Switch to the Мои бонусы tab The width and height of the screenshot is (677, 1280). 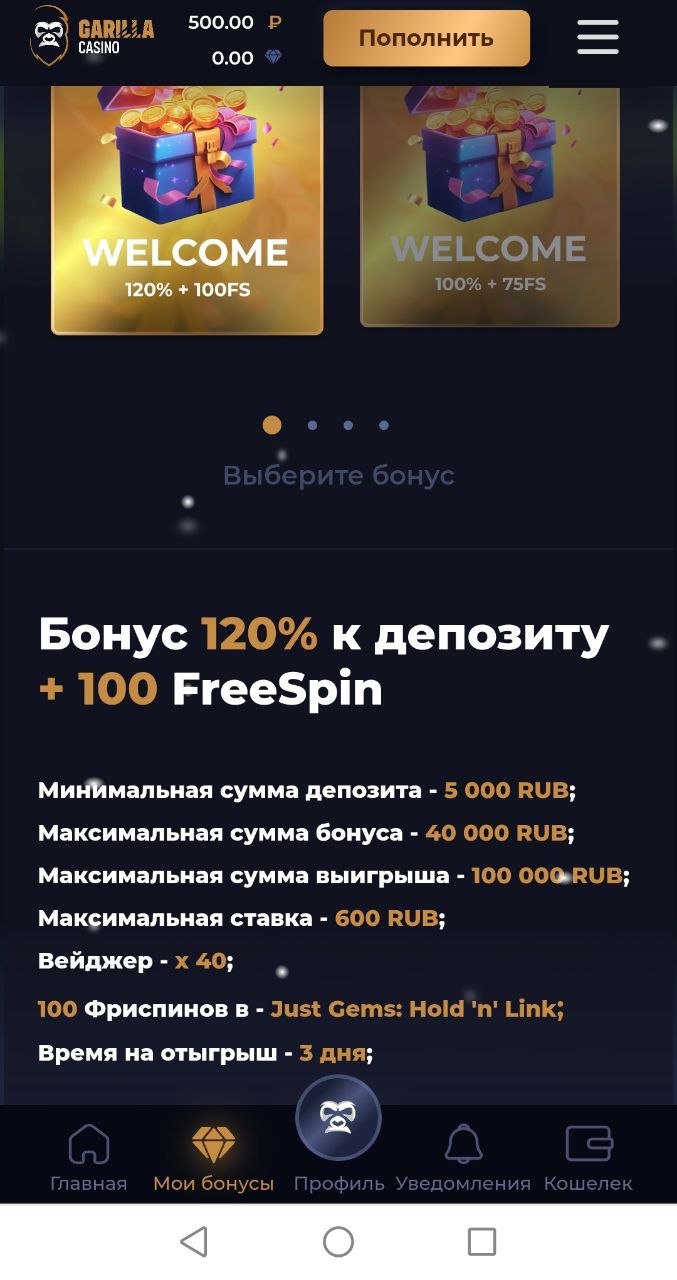[213, 1158]
